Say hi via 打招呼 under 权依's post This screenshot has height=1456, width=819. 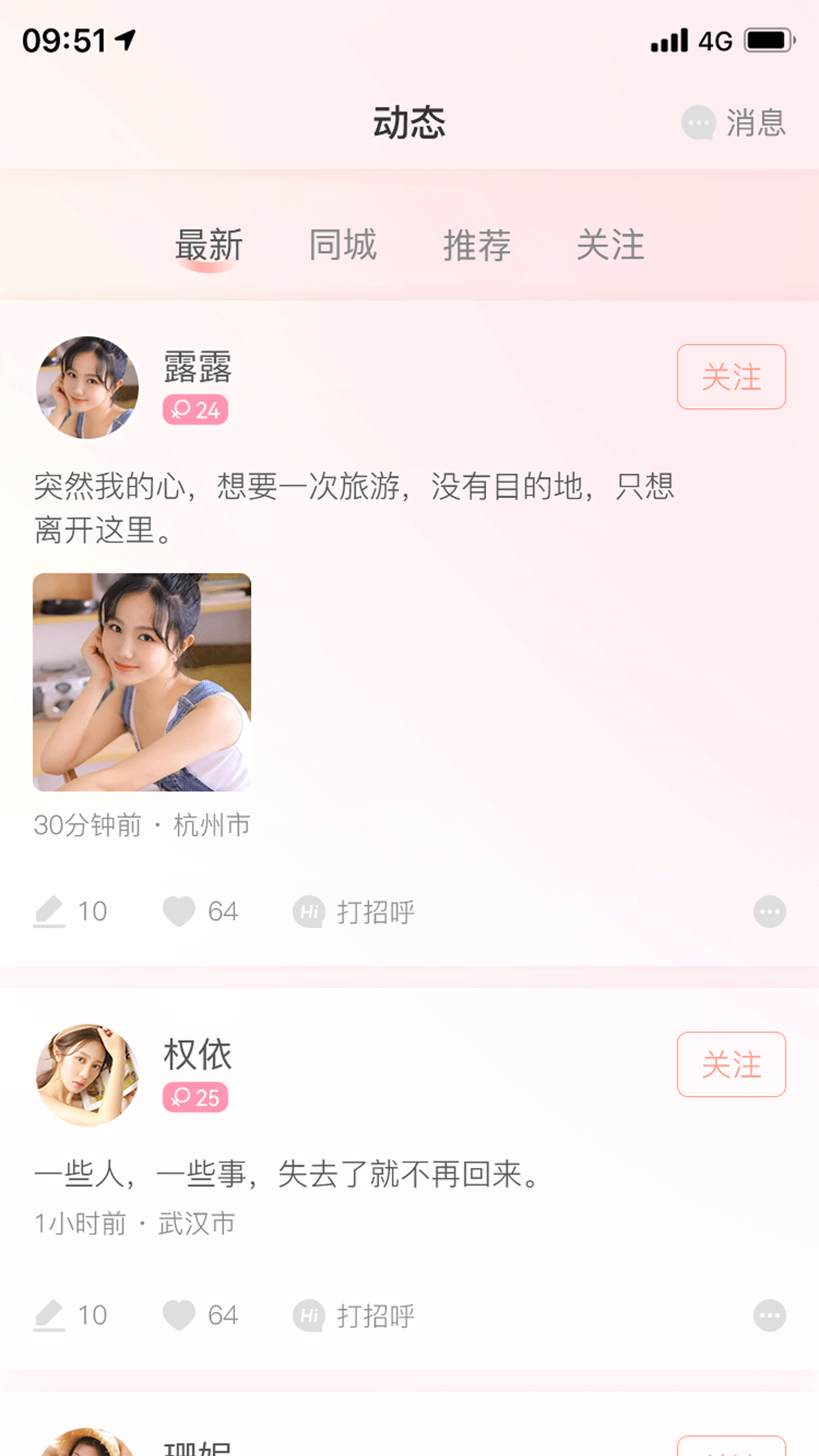[x=354, y=1316]
